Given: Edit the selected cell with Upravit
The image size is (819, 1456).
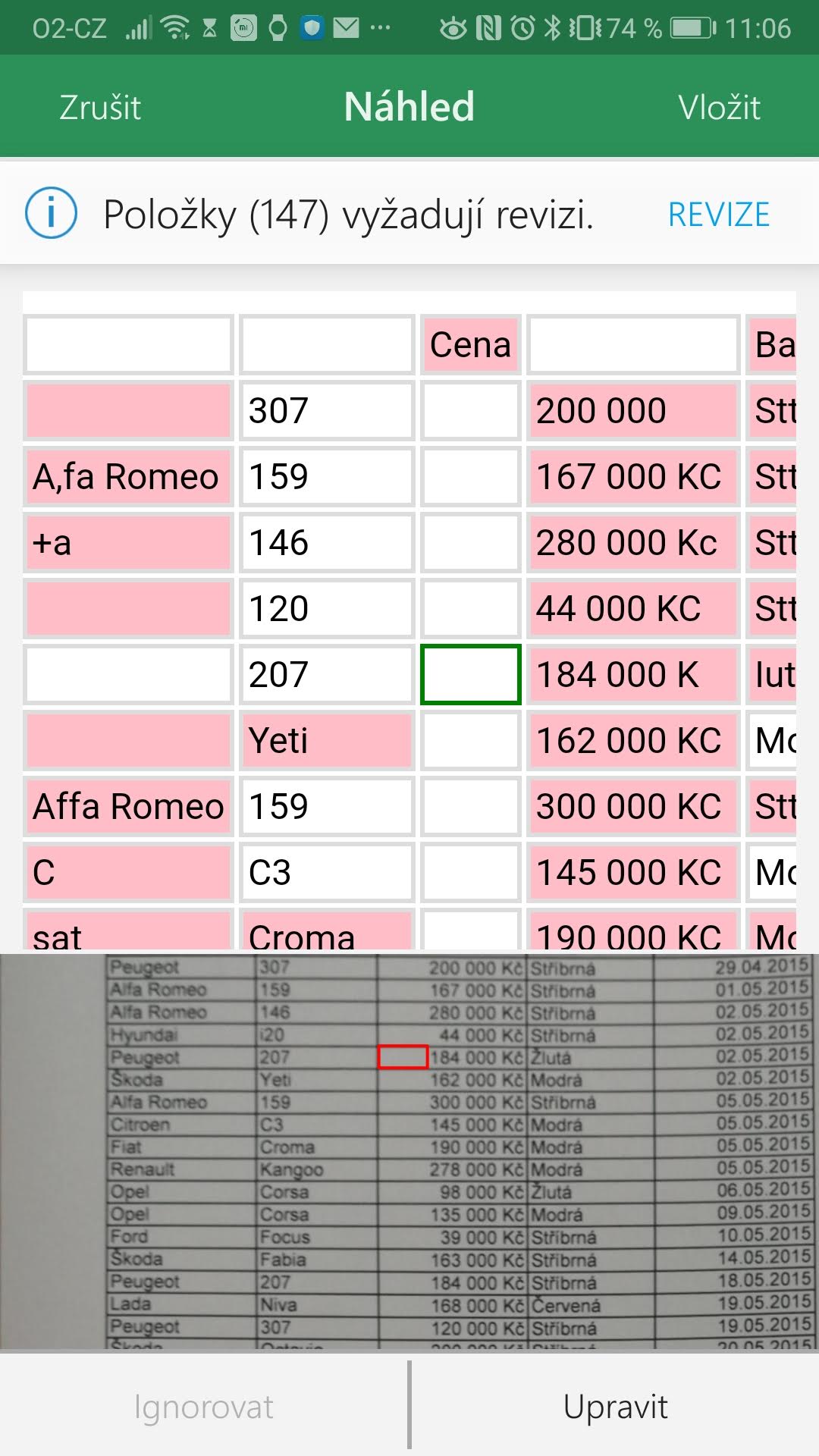Looking at the screenshot, I should (x=615, y=1407).
